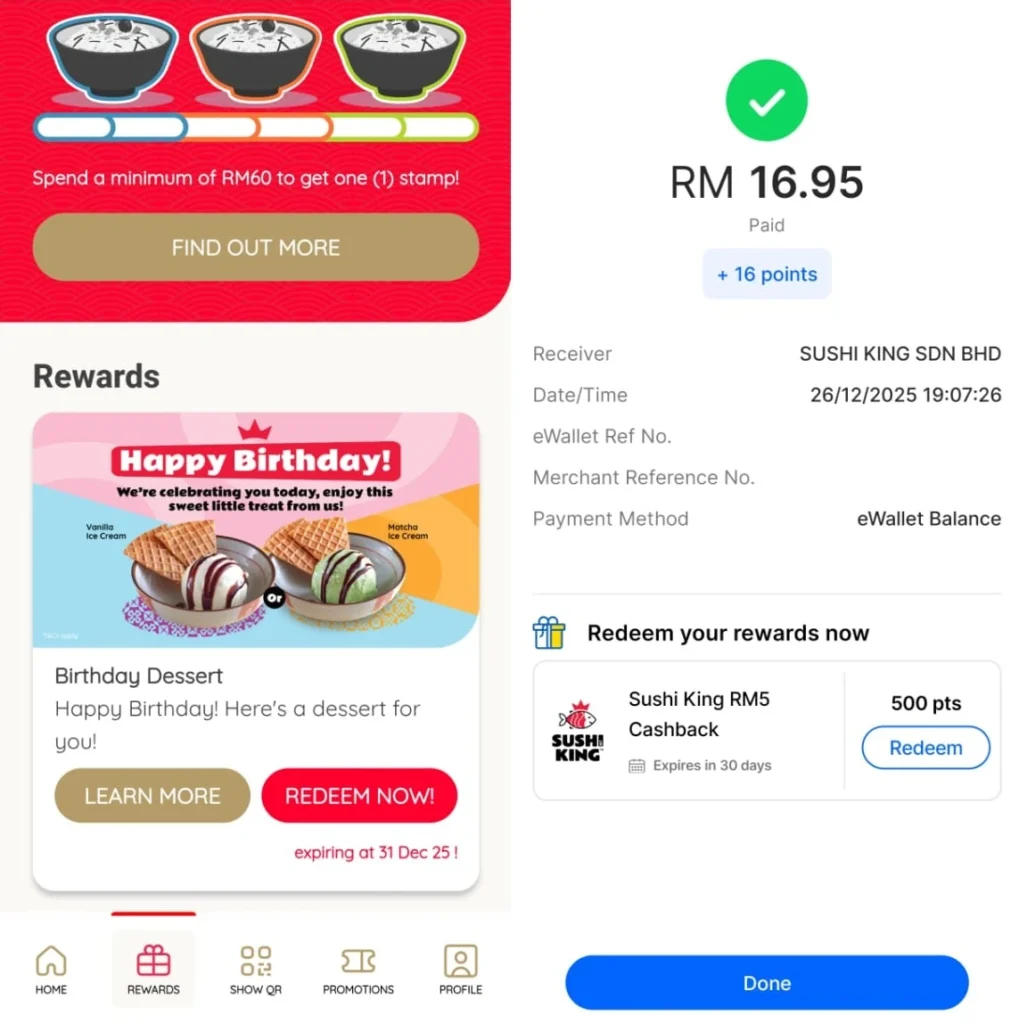This screenshot has height=1024, width=1019.
Task: Click the third green rice bowl stamp
Action: tap(399, 58)
